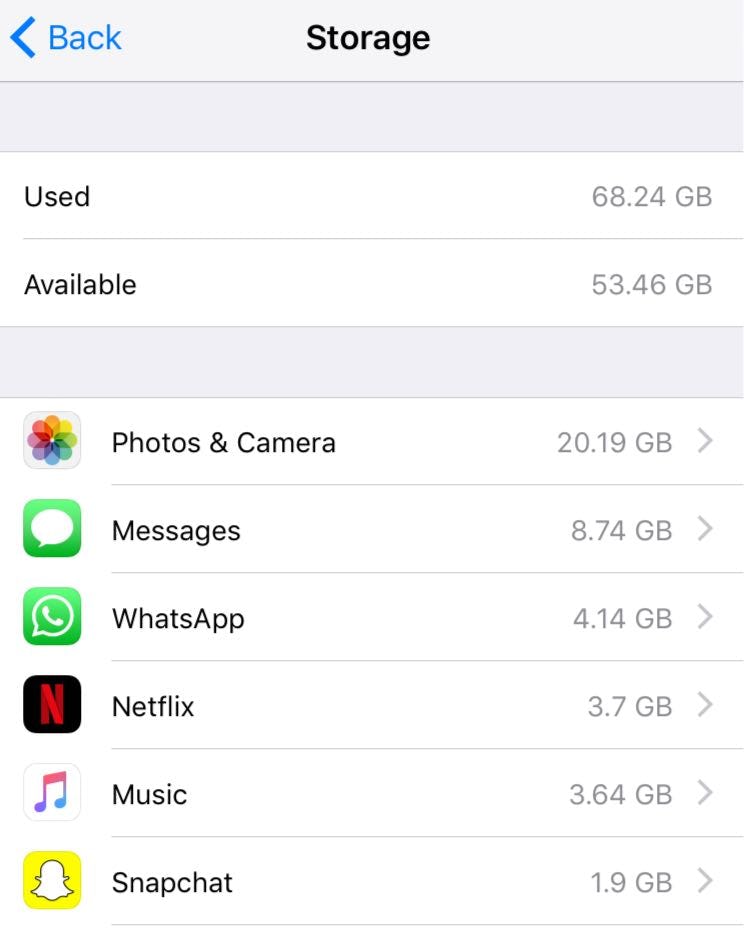The width and height of the screenshot is (744, 931).
Task: Select the Storage title header
Action: point(368,37)
